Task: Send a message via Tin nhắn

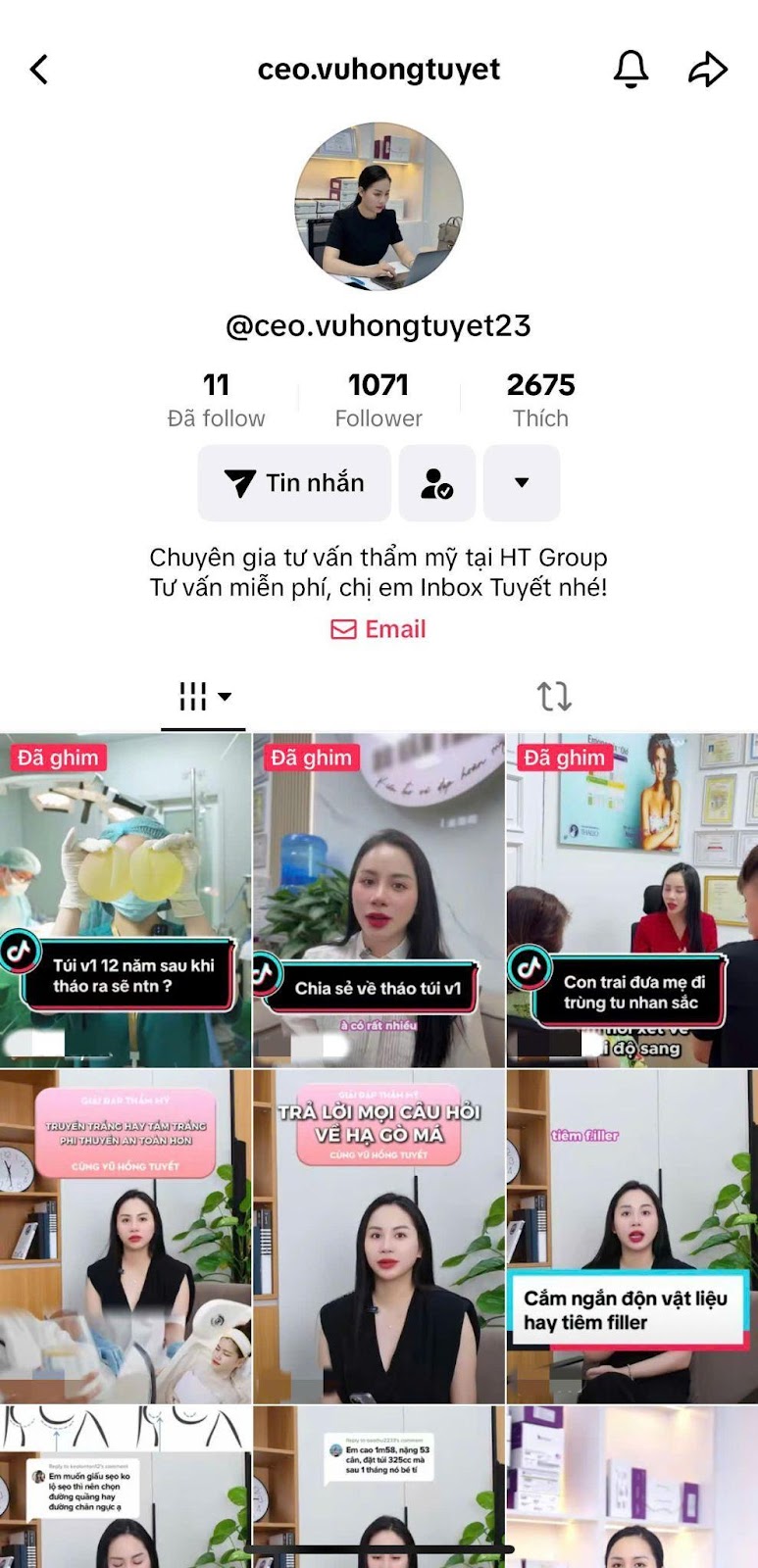Action: (294, 483)
